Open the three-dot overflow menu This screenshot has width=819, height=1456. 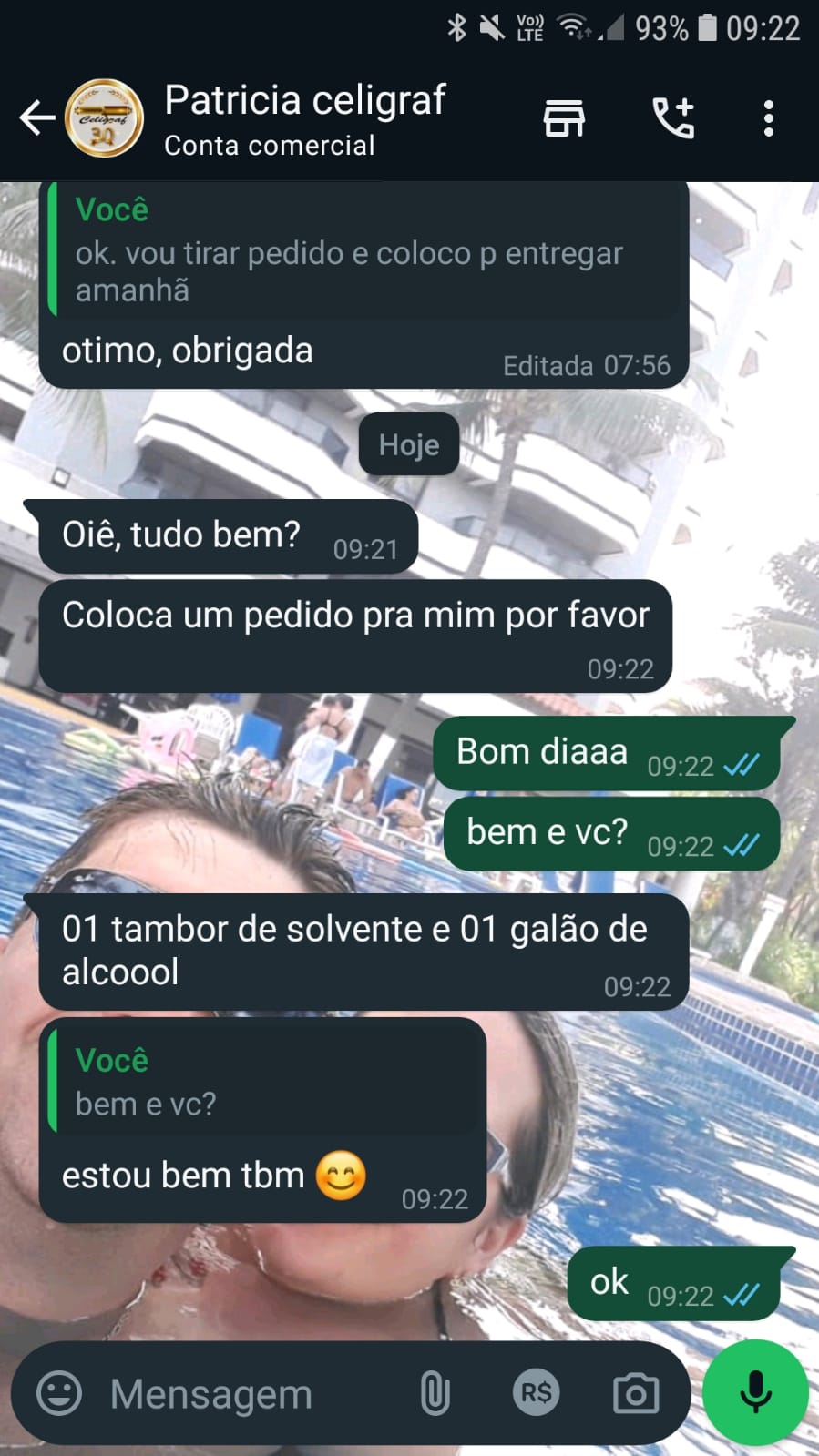[769, 118]
